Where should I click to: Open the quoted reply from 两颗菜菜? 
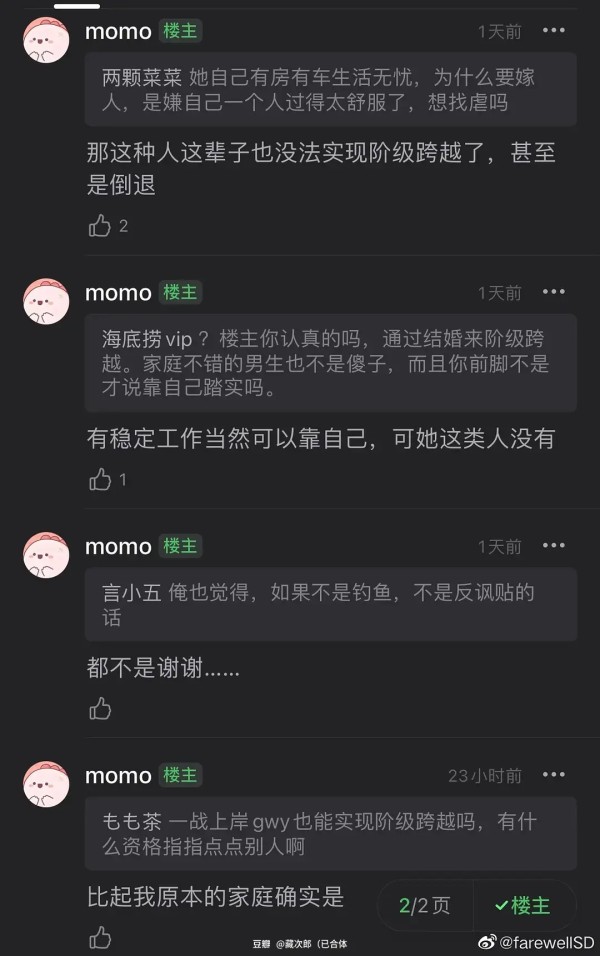tap(330, 89)
